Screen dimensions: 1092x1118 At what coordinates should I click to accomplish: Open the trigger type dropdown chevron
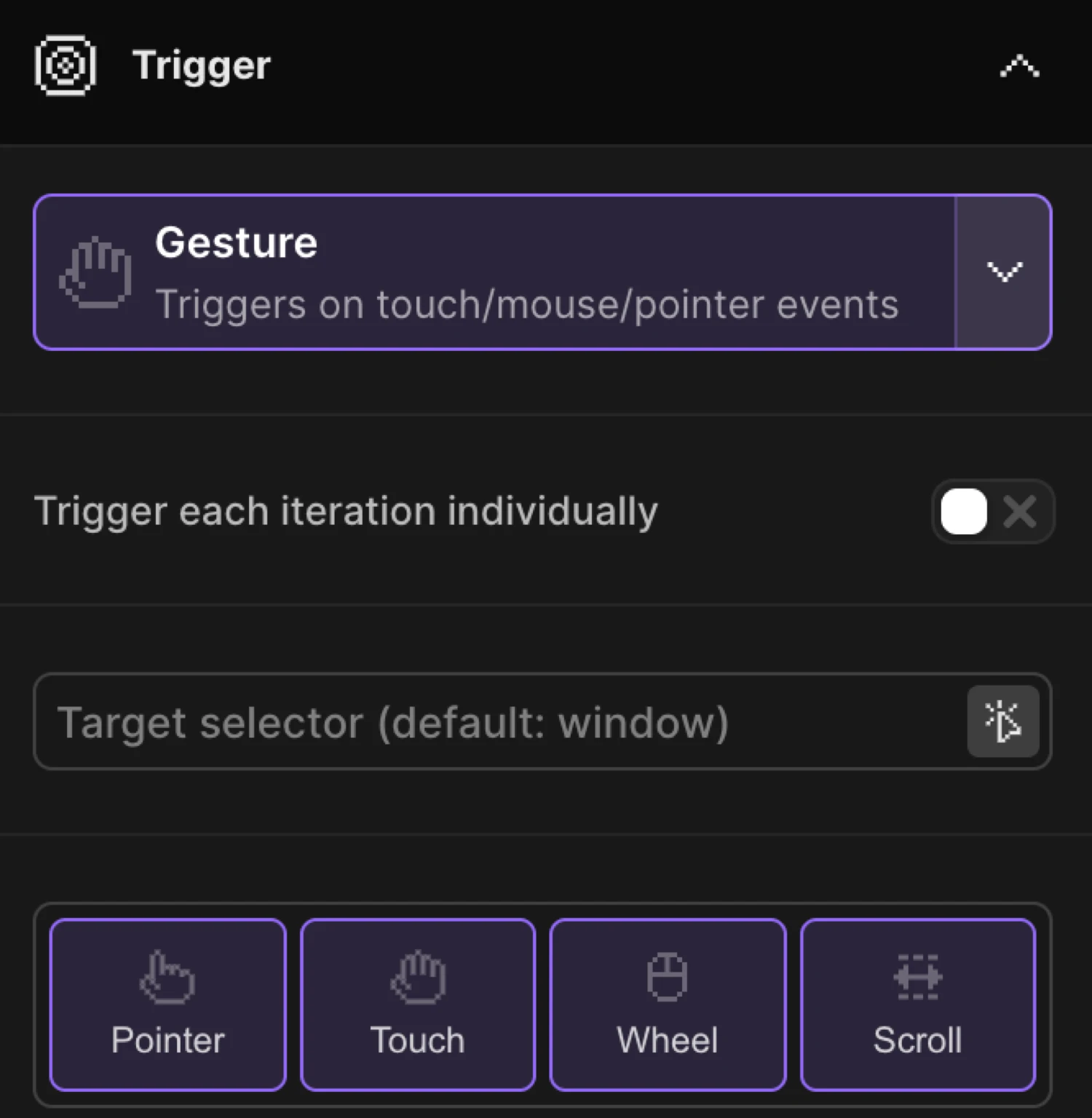point(1004,271)
